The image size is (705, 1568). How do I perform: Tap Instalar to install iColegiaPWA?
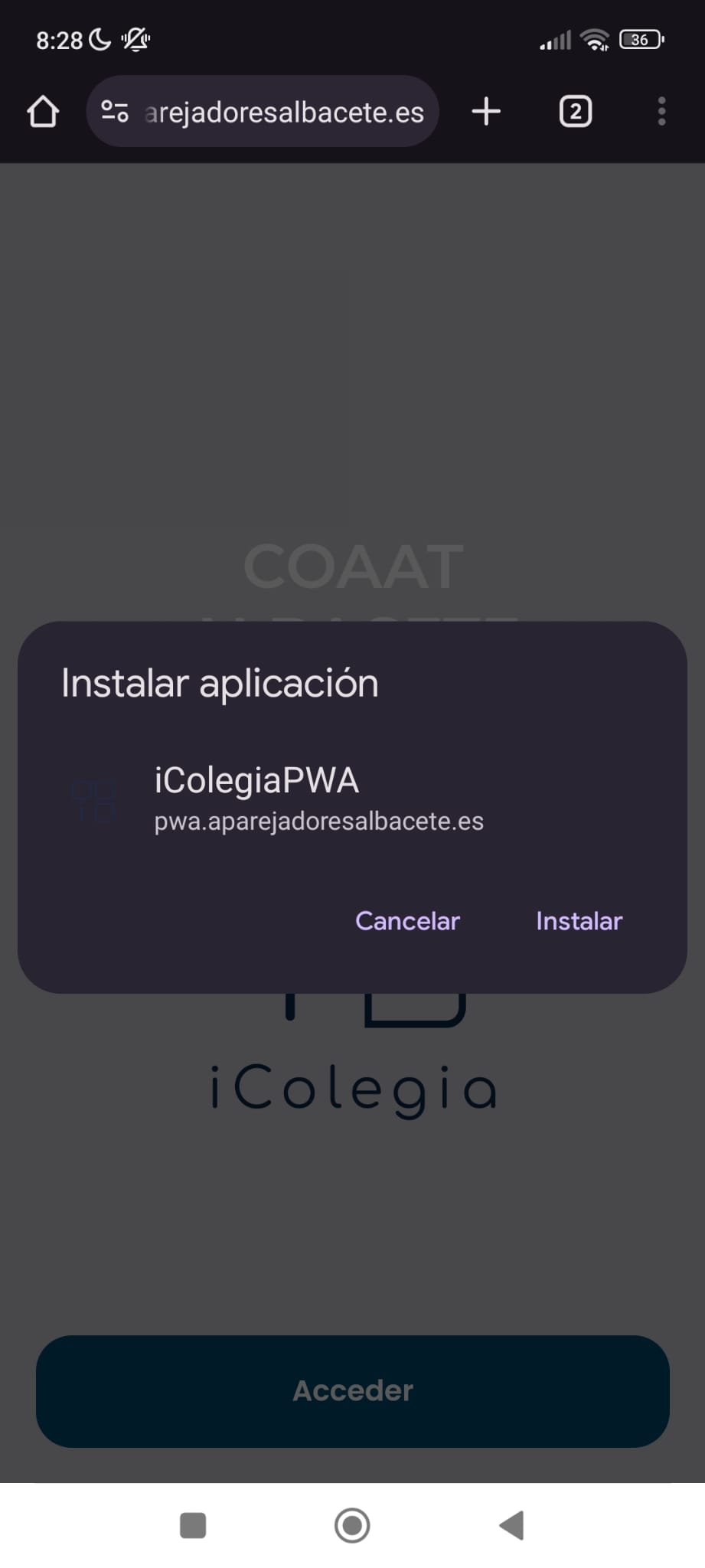pos(579,920)
